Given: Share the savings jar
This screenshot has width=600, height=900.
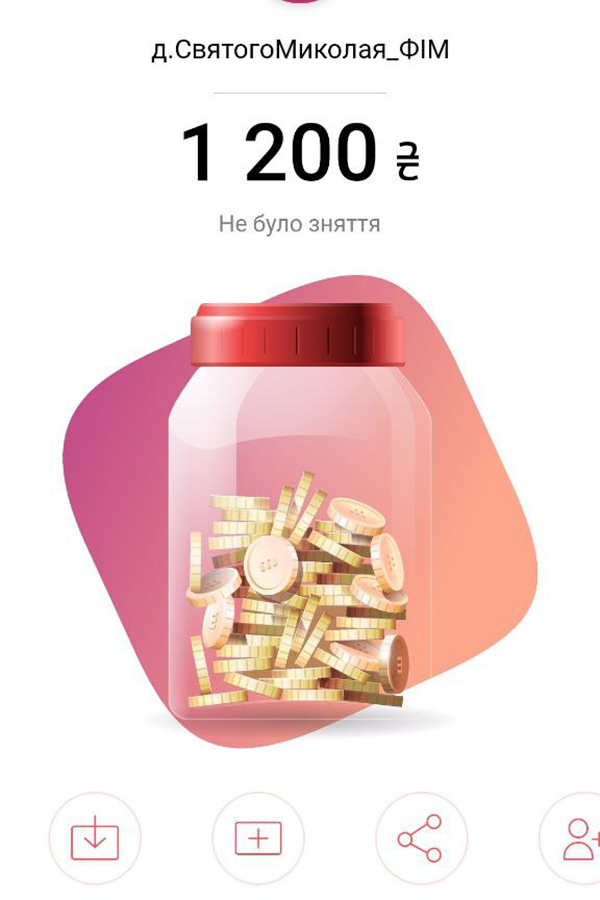Looking at the screenshot, I should [421, 839].
